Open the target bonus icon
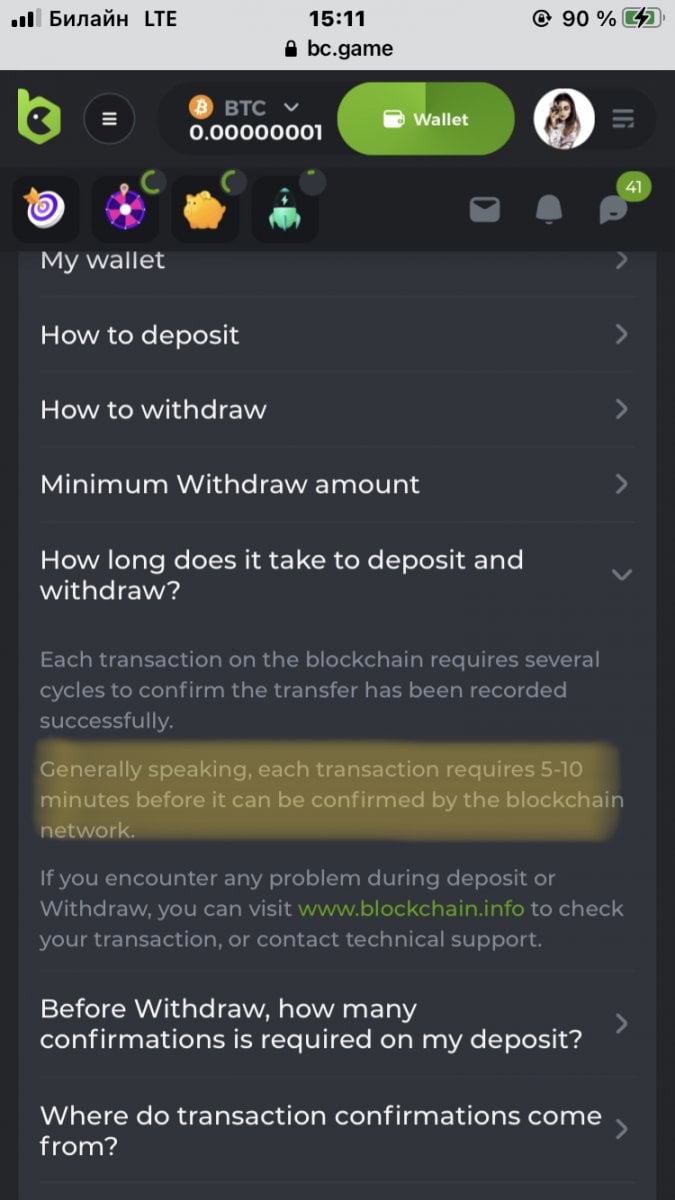Image resolution: width=675 pixels, height=1200 pixels. tap(45, 209)
